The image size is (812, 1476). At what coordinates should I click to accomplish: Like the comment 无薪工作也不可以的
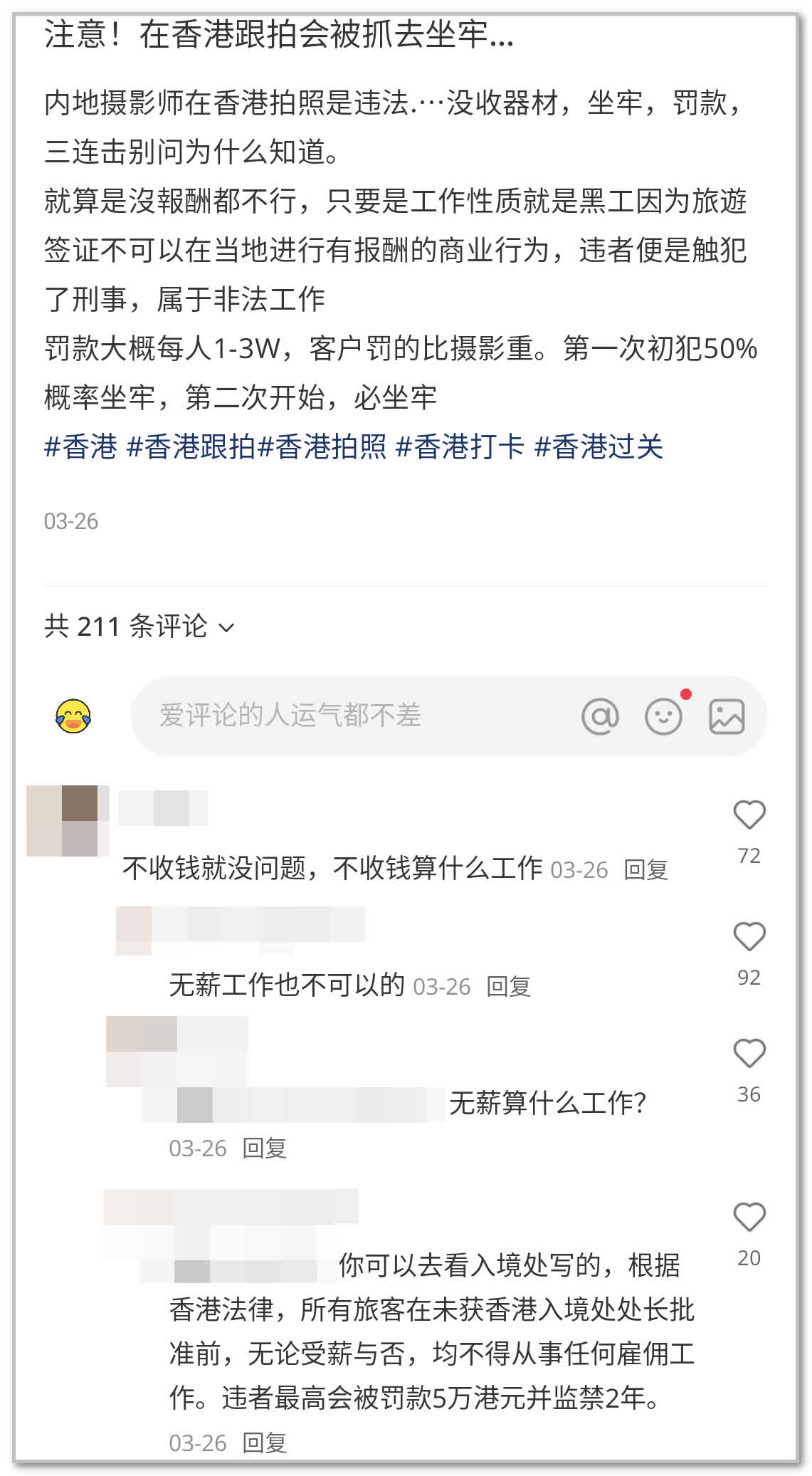749,937
